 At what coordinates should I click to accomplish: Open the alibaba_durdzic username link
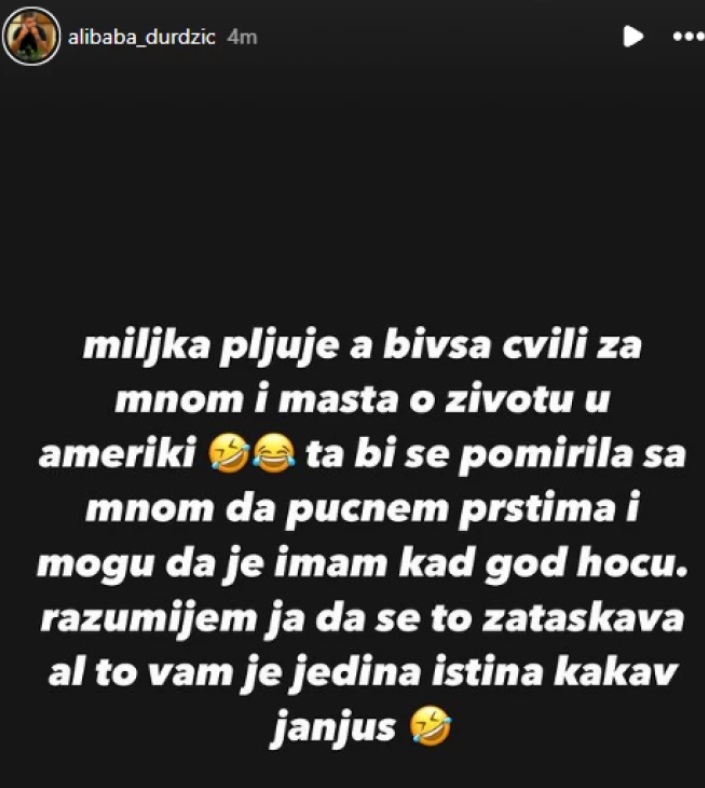click(142, 36)
